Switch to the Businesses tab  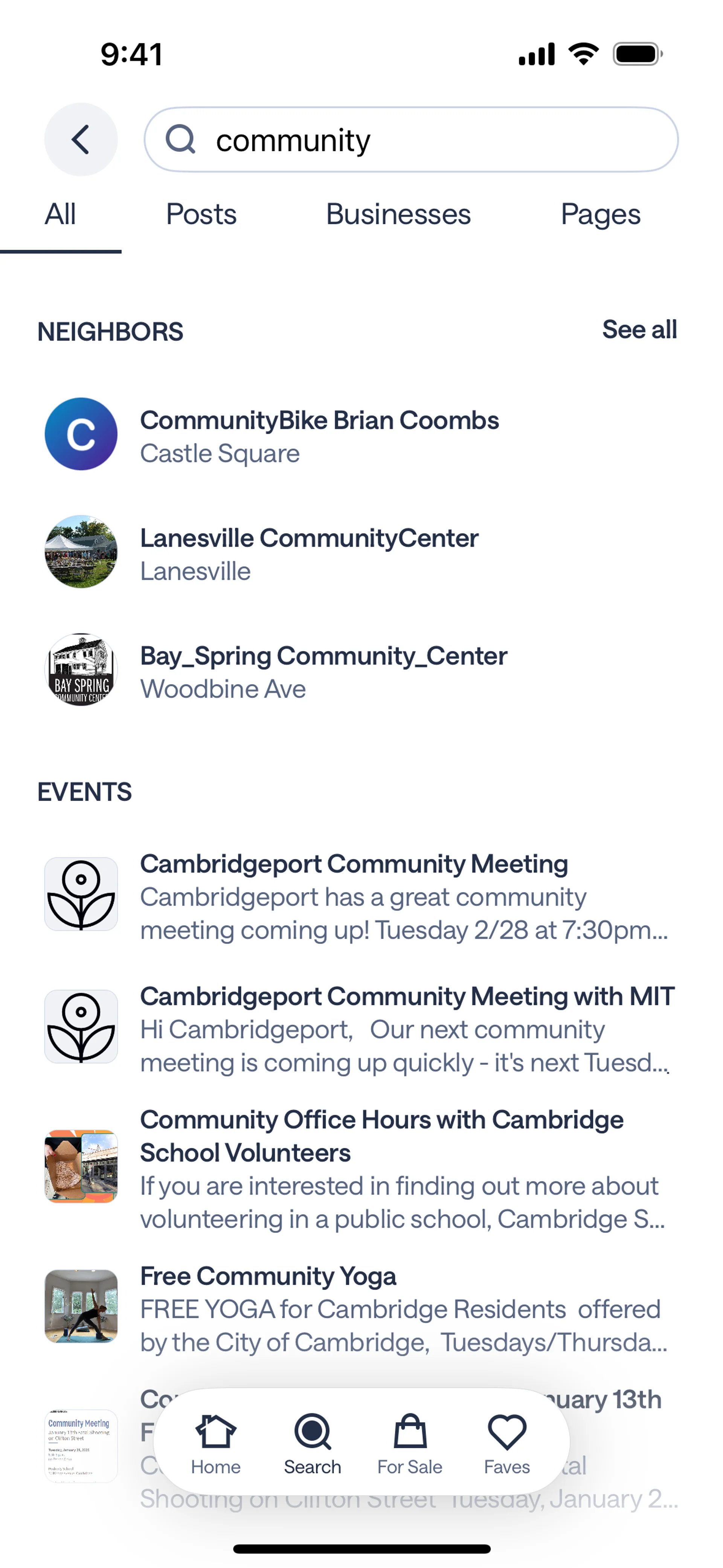coord(398,214)
